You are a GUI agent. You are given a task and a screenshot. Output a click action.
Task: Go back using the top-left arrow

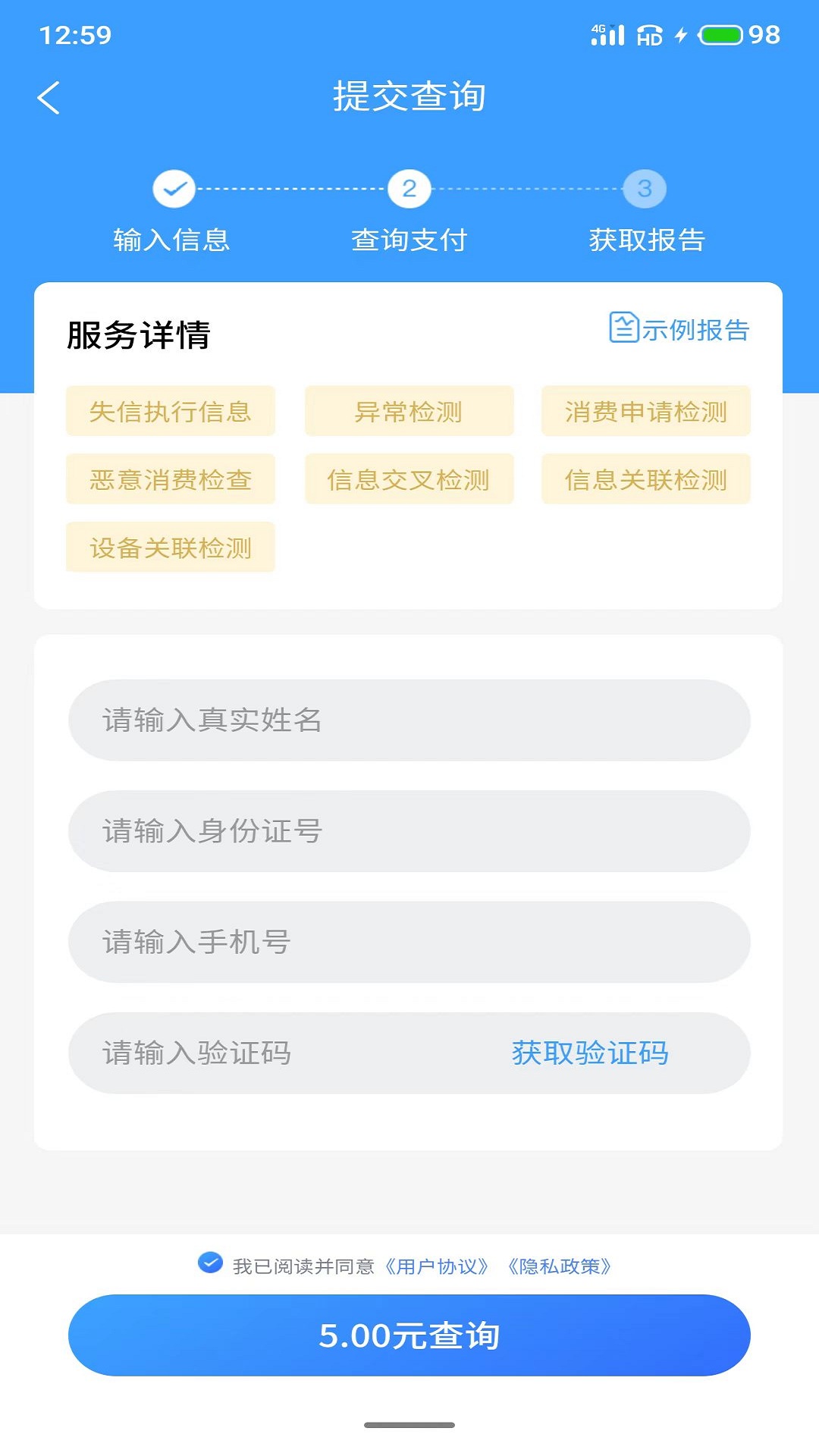coord(49,98)
